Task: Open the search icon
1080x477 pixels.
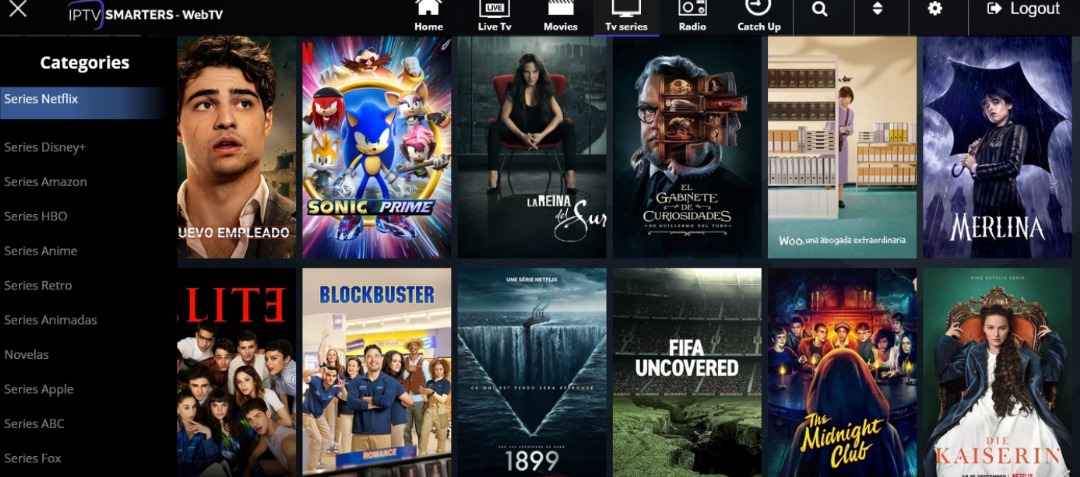Action: [820, 10]
